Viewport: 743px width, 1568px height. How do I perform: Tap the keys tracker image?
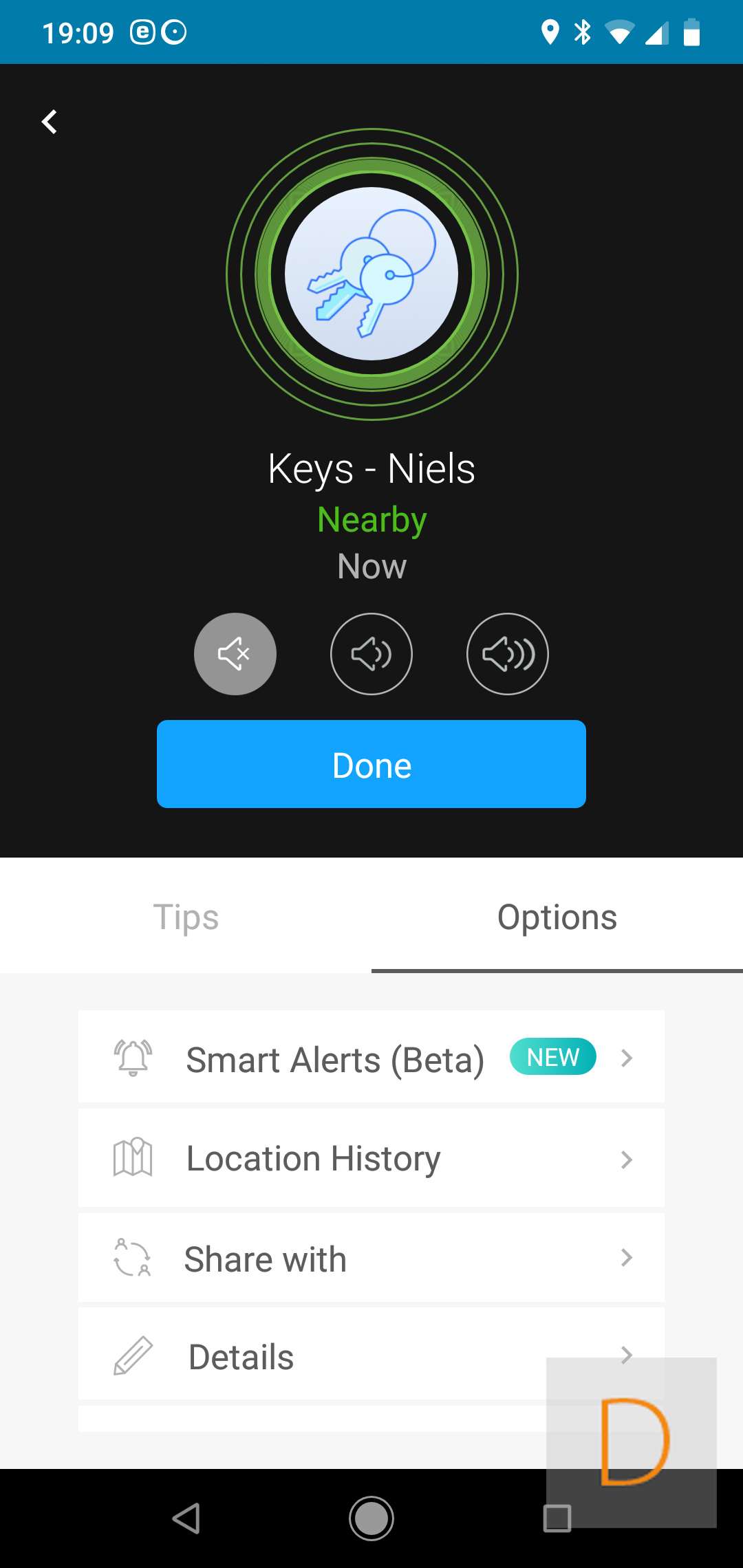(x=371, y=274)
